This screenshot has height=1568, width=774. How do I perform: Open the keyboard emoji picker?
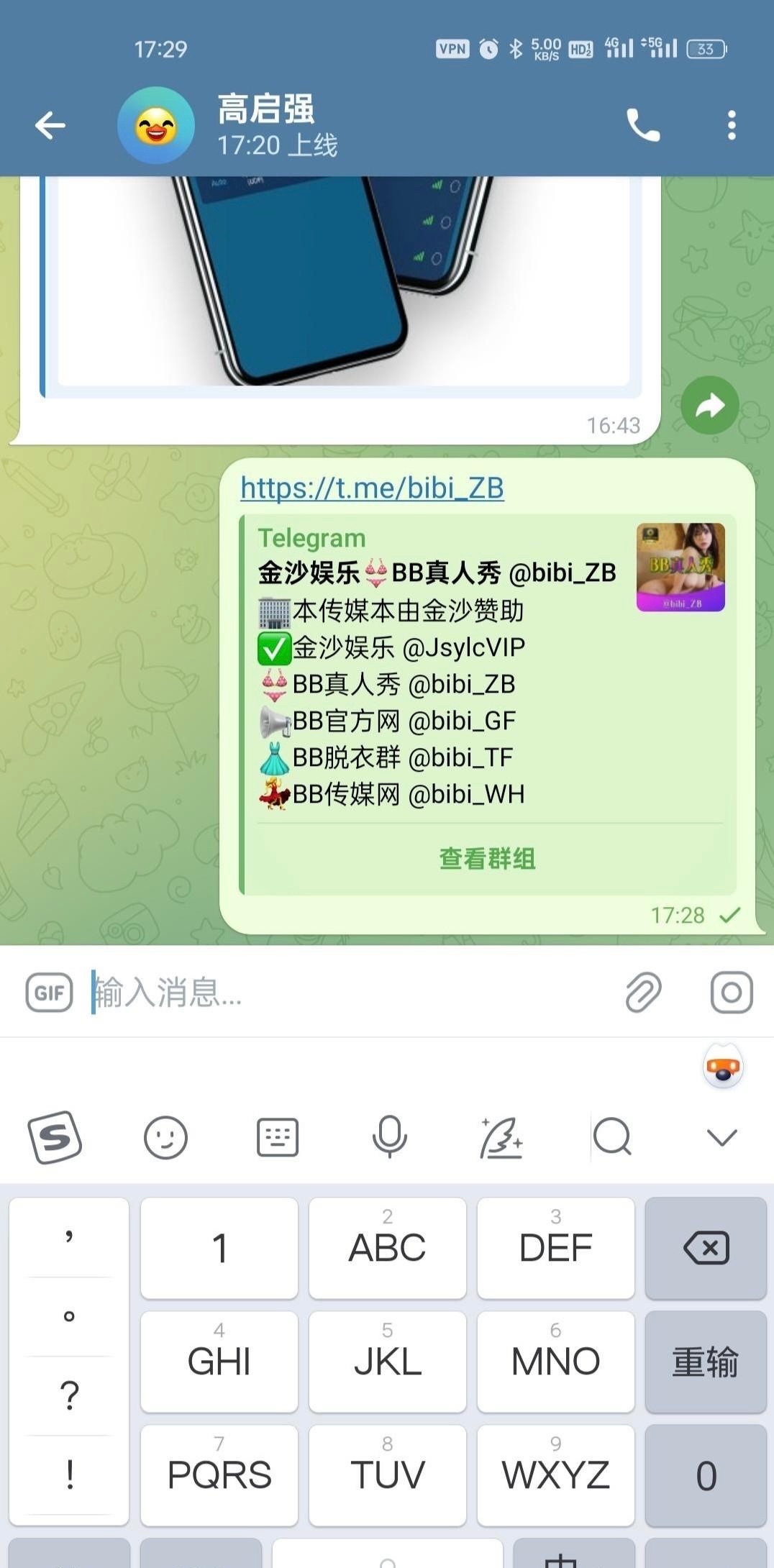165,1138
